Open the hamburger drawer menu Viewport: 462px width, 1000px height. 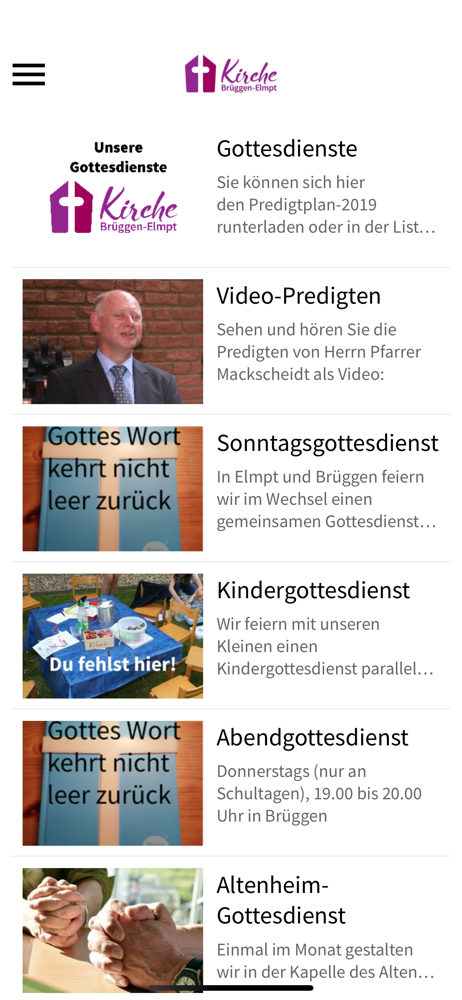click(29, 75)
